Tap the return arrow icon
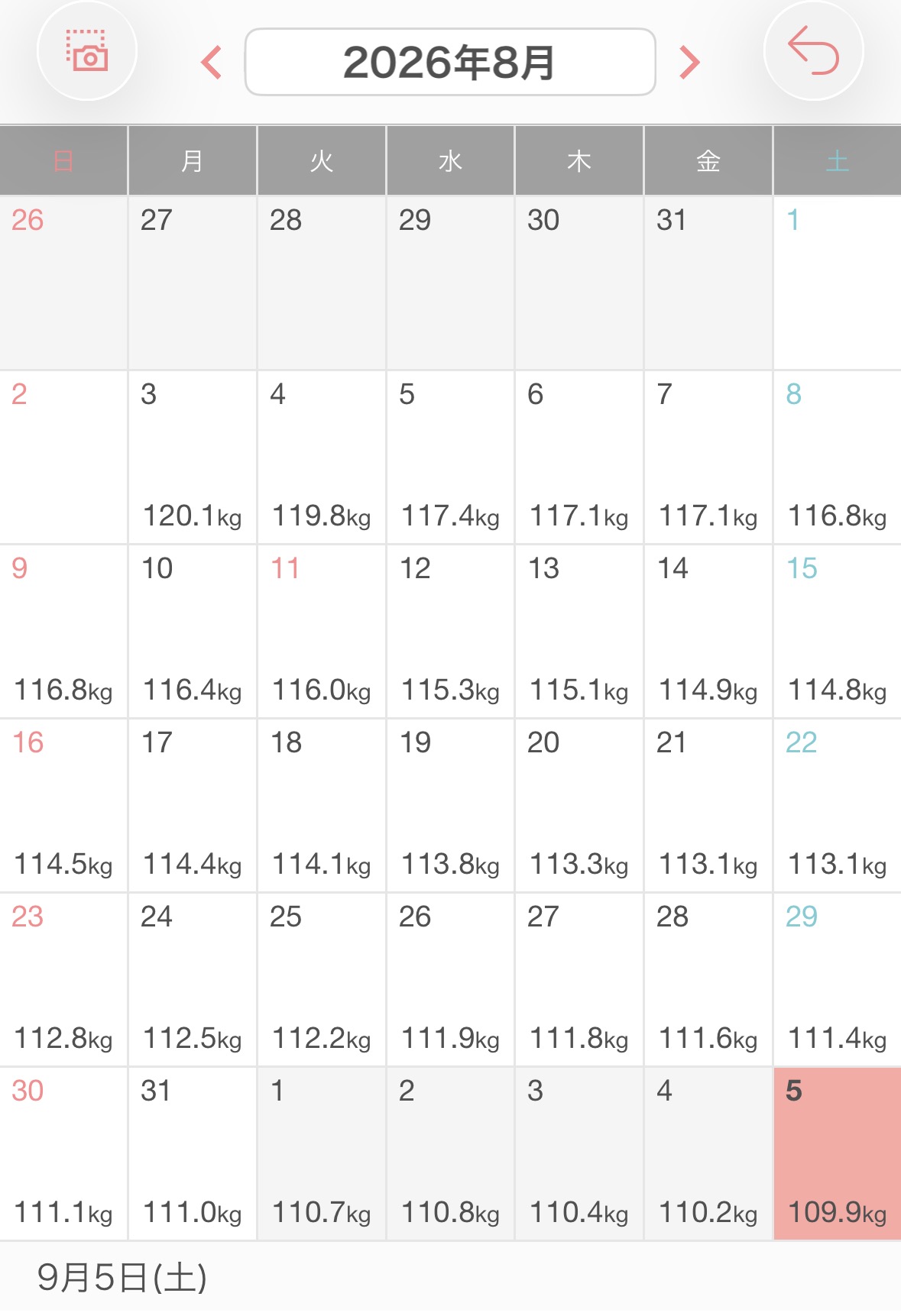The height and width of the screenshot is (1316, 901). [x=814, y=51]
